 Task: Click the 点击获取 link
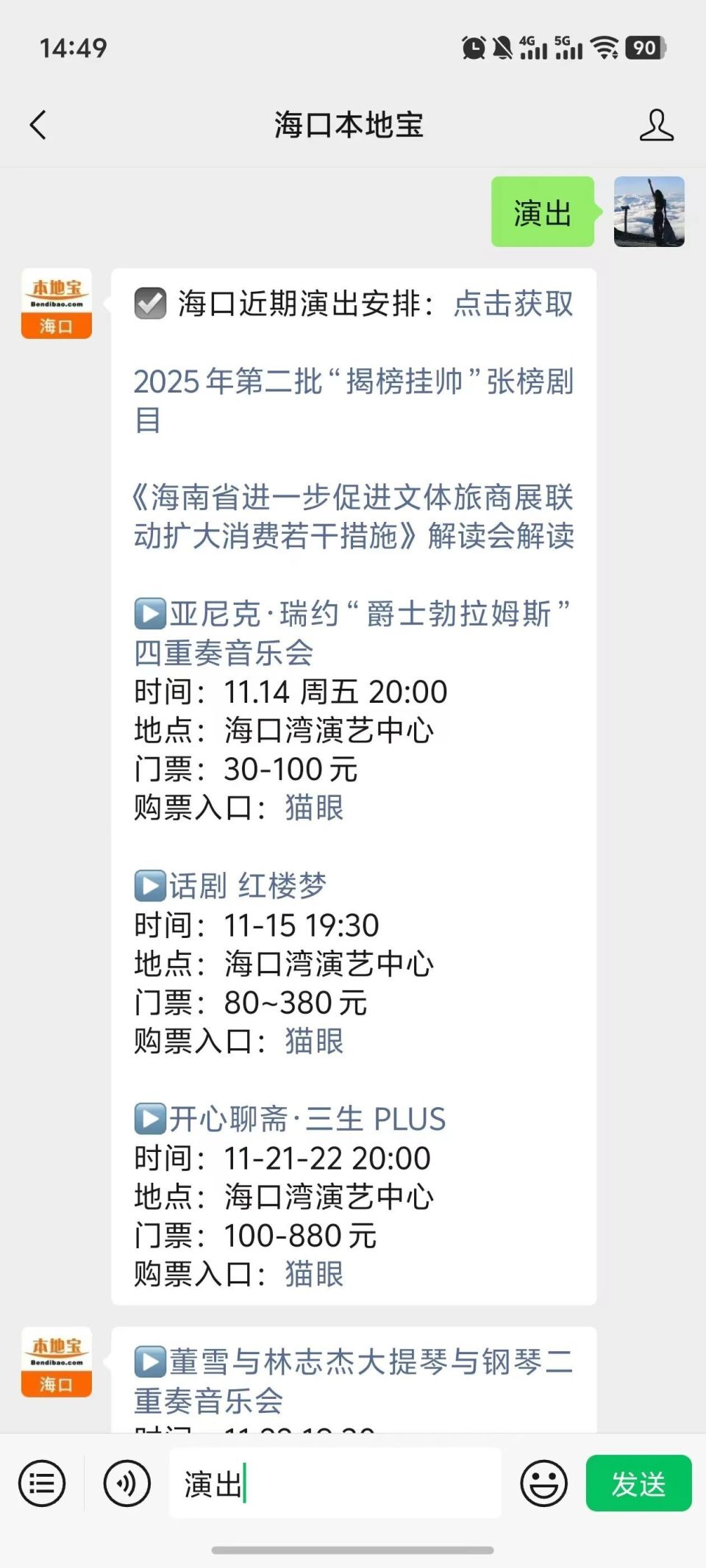pos(514,305)
